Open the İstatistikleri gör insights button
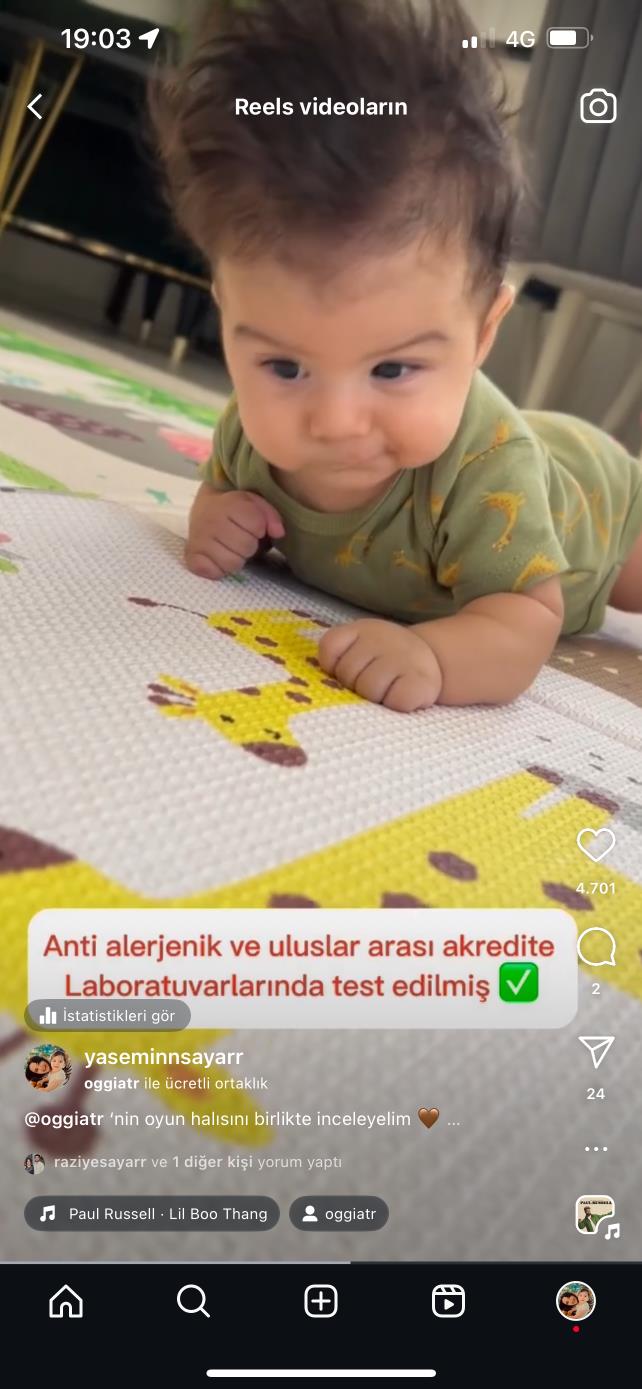642x1389 pixels. click(108, 1015)
